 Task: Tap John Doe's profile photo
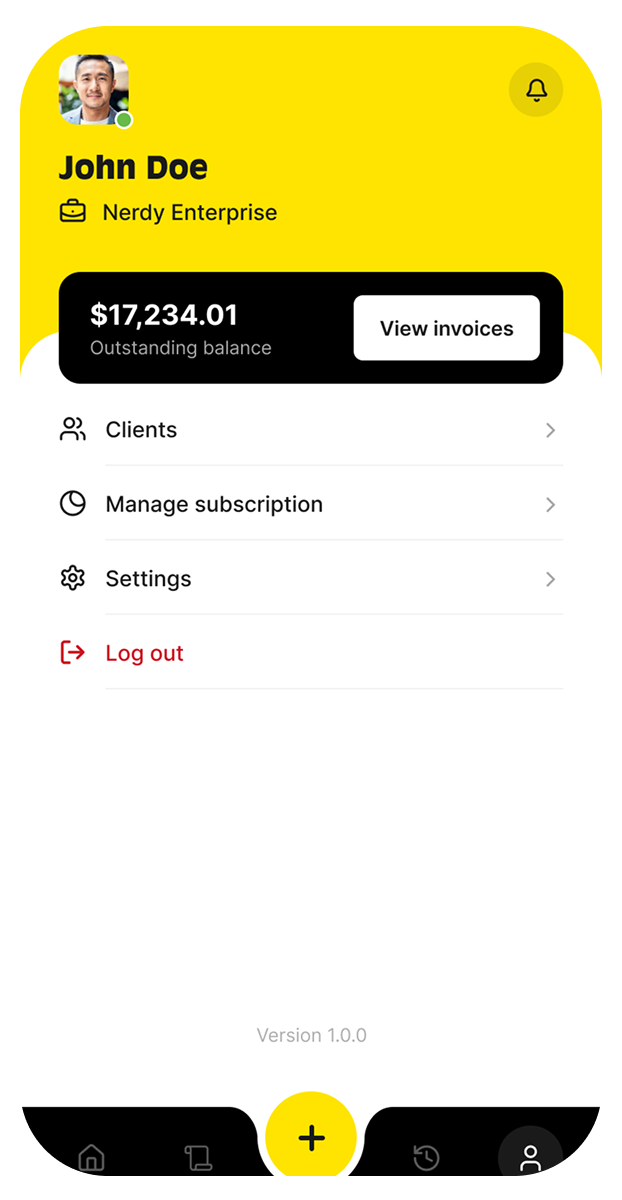click(x=94, y=90)
